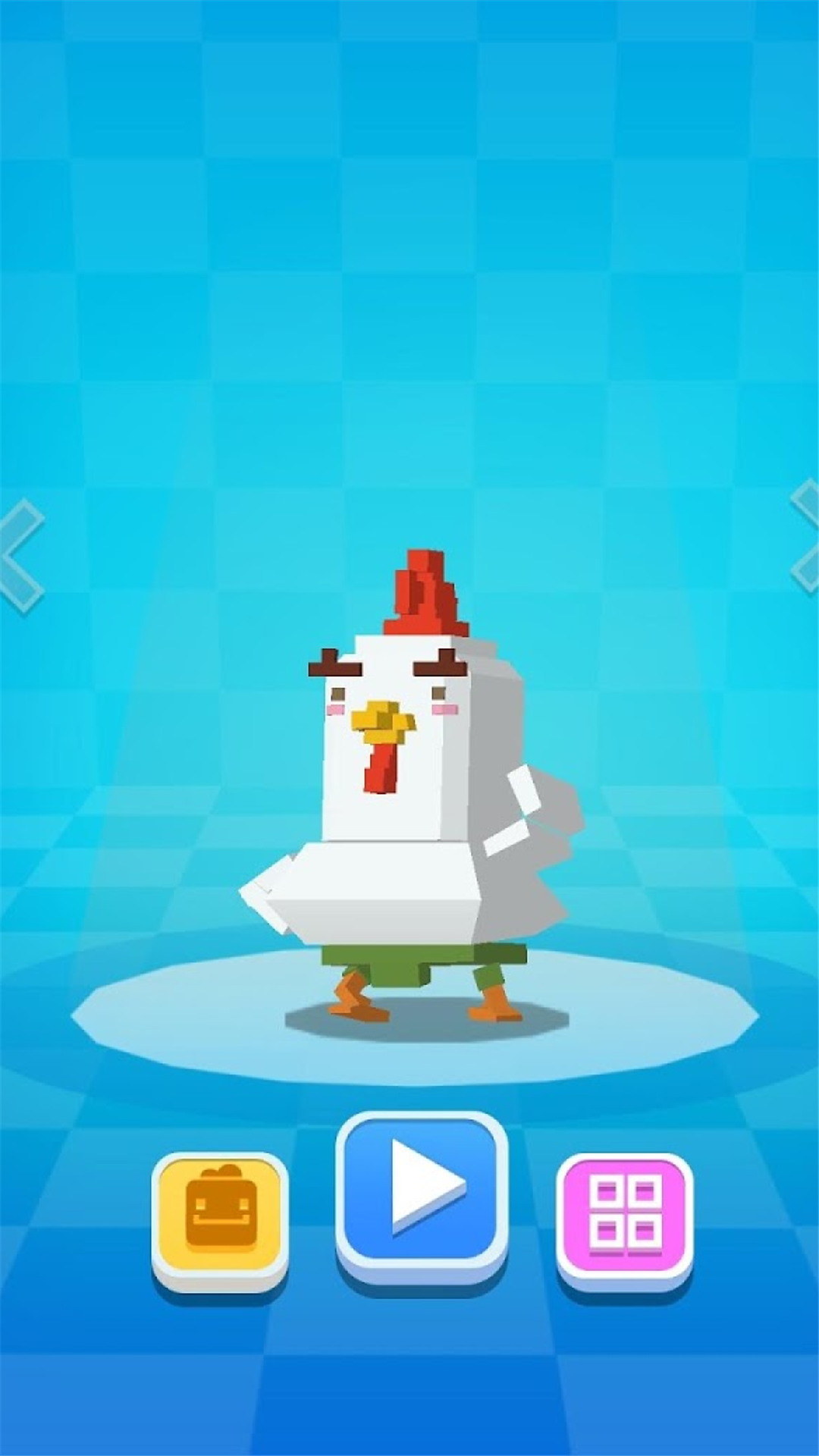
Task: Show the previous character with the left arrow
Action: (x=20, y=556)
